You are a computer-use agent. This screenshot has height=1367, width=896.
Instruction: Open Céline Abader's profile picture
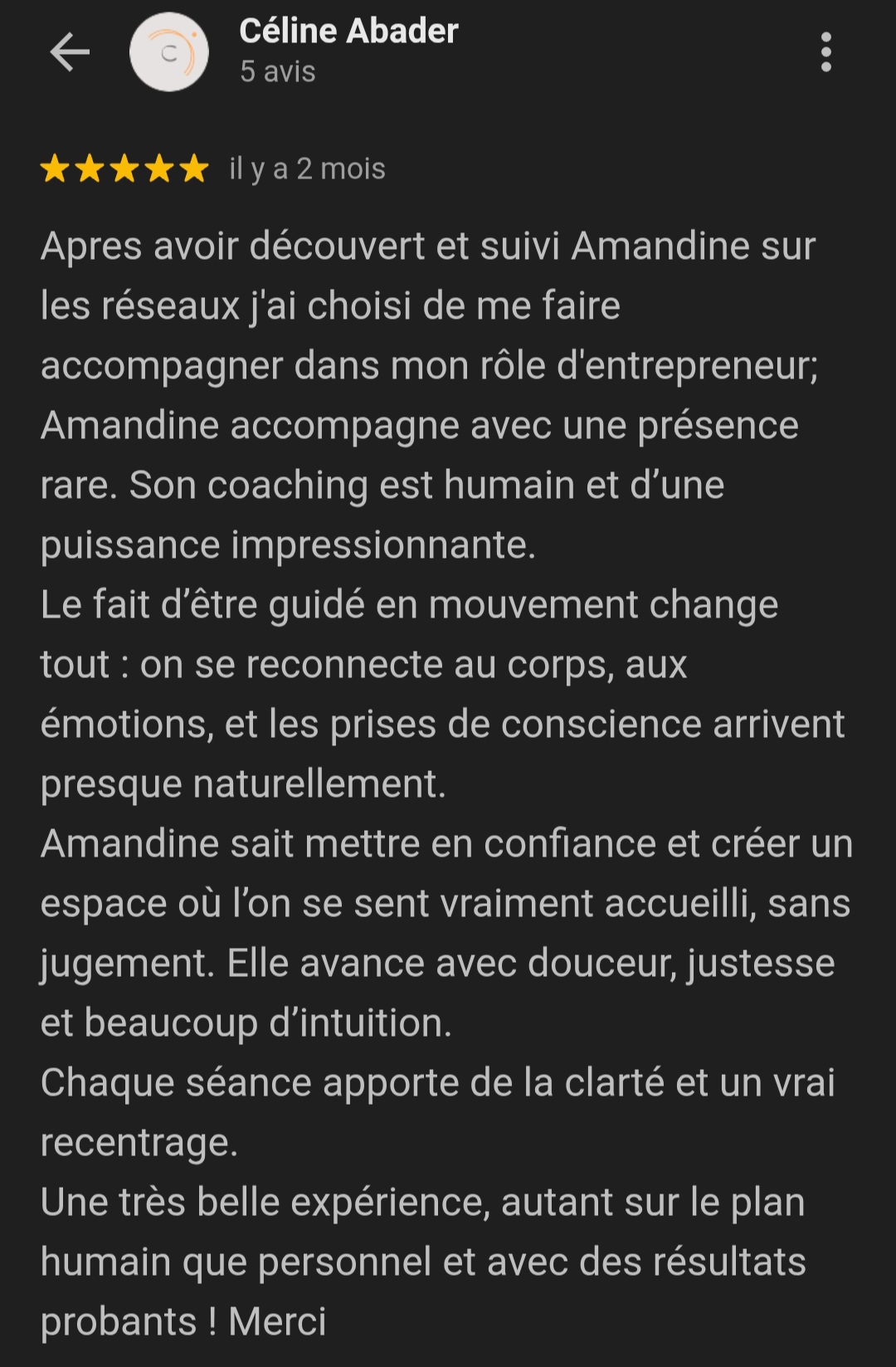coord(169,52)
